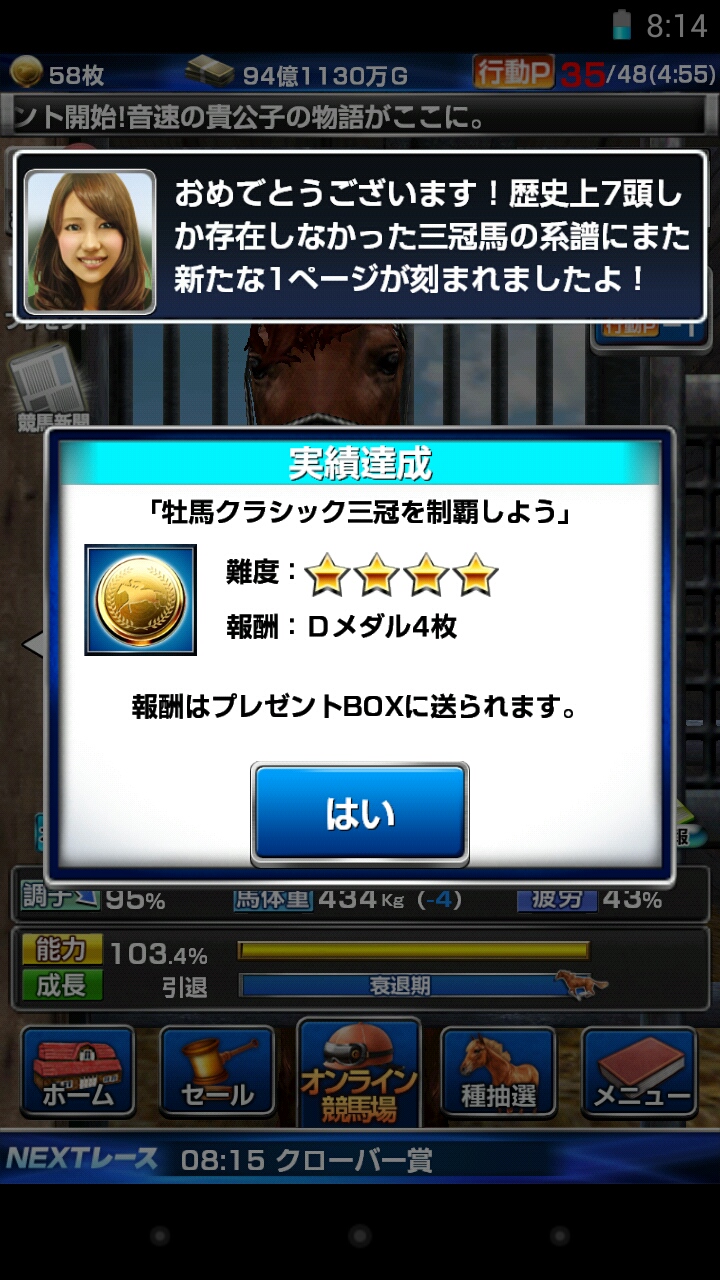Open the メニュー tab
This screenshot has width=720, height=1280.
[x=640, y=1072]
